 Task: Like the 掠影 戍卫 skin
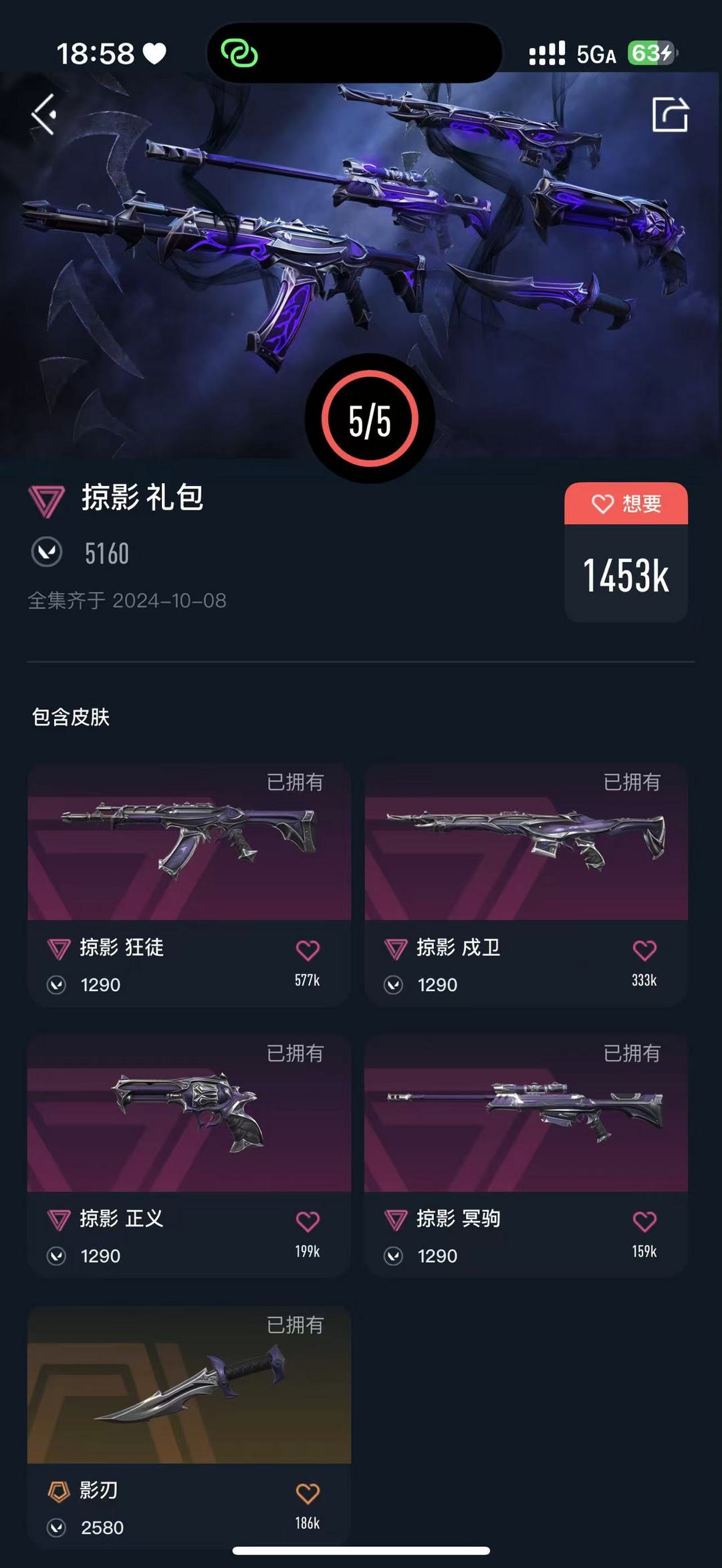pos(644,950)
